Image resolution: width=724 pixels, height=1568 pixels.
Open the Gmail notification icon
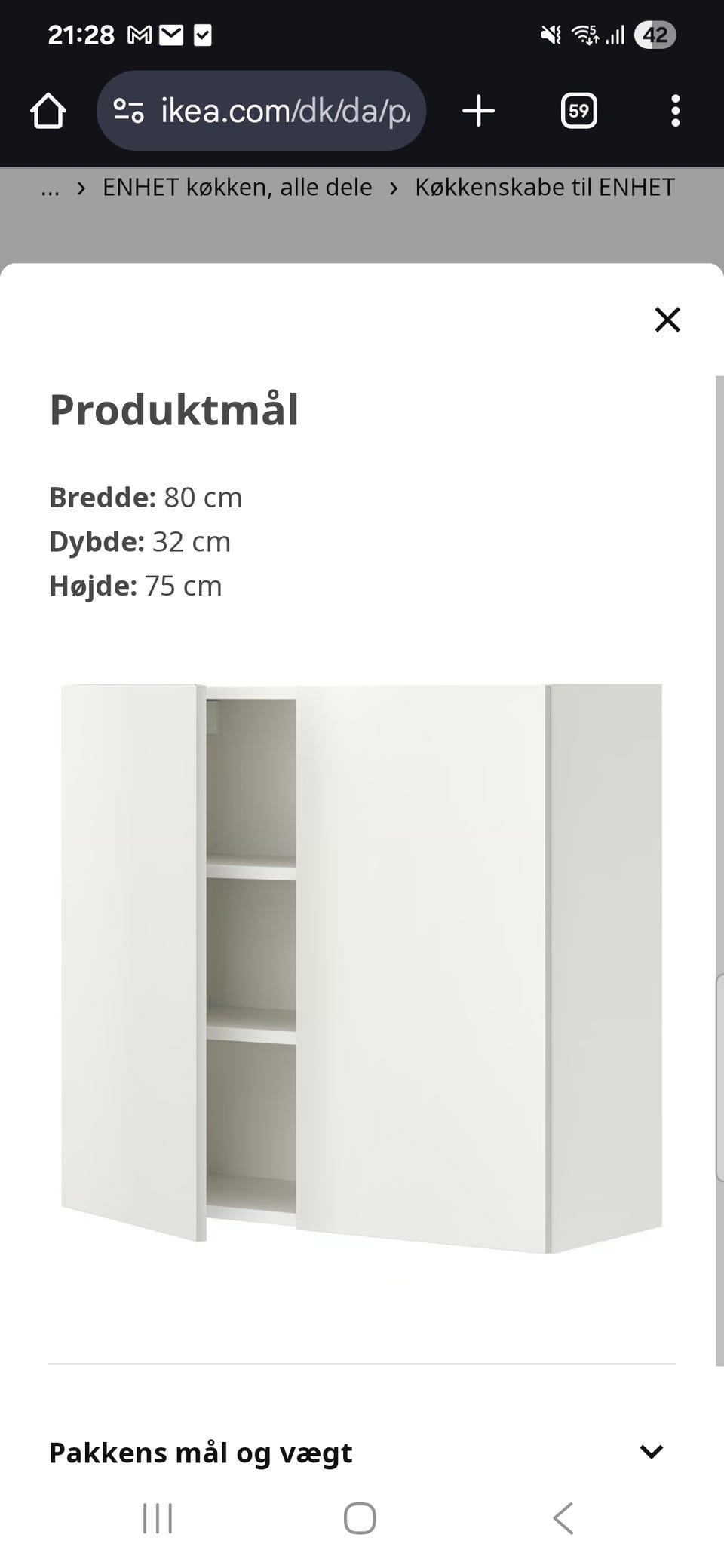pos(140,34)
